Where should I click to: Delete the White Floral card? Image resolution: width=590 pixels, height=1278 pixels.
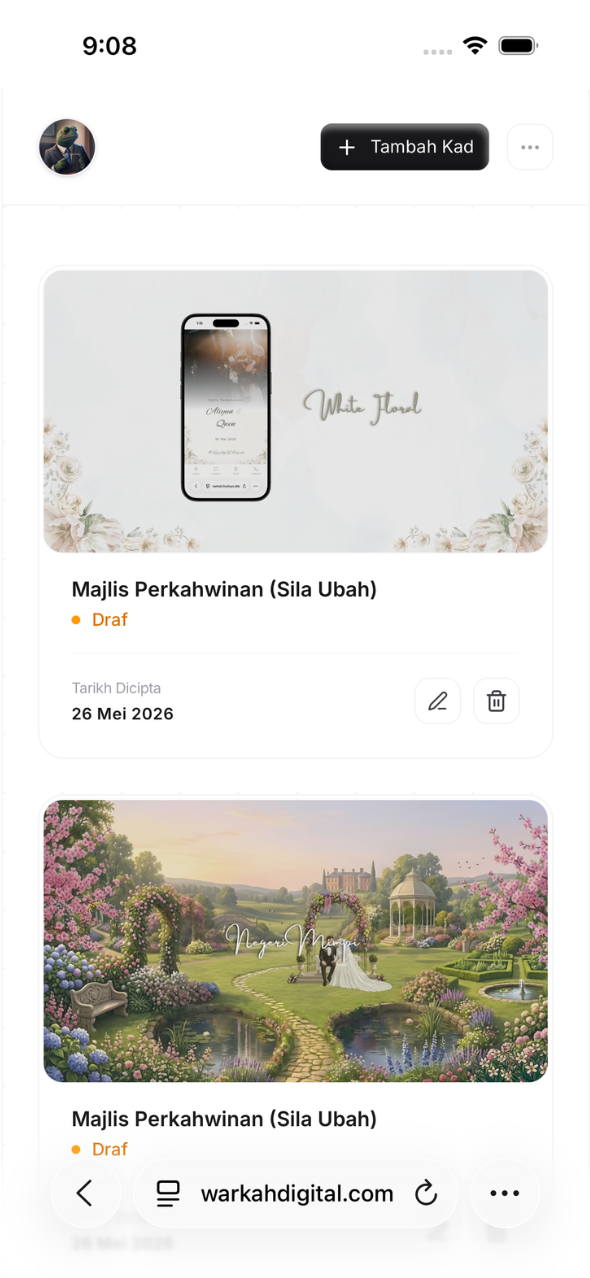tap(496, 701)
